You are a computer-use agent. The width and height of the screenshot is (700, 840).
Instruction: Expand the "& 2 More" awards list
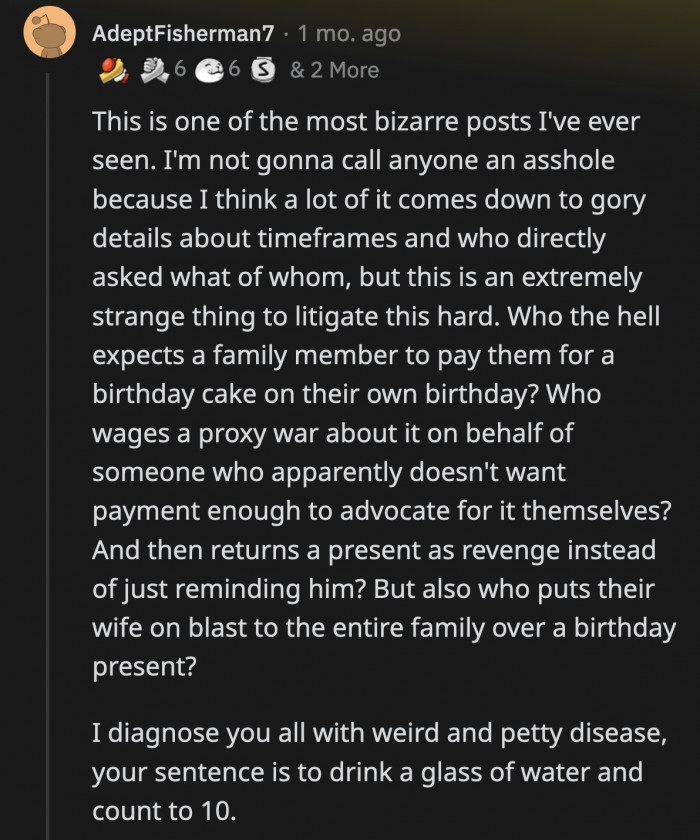334,70
